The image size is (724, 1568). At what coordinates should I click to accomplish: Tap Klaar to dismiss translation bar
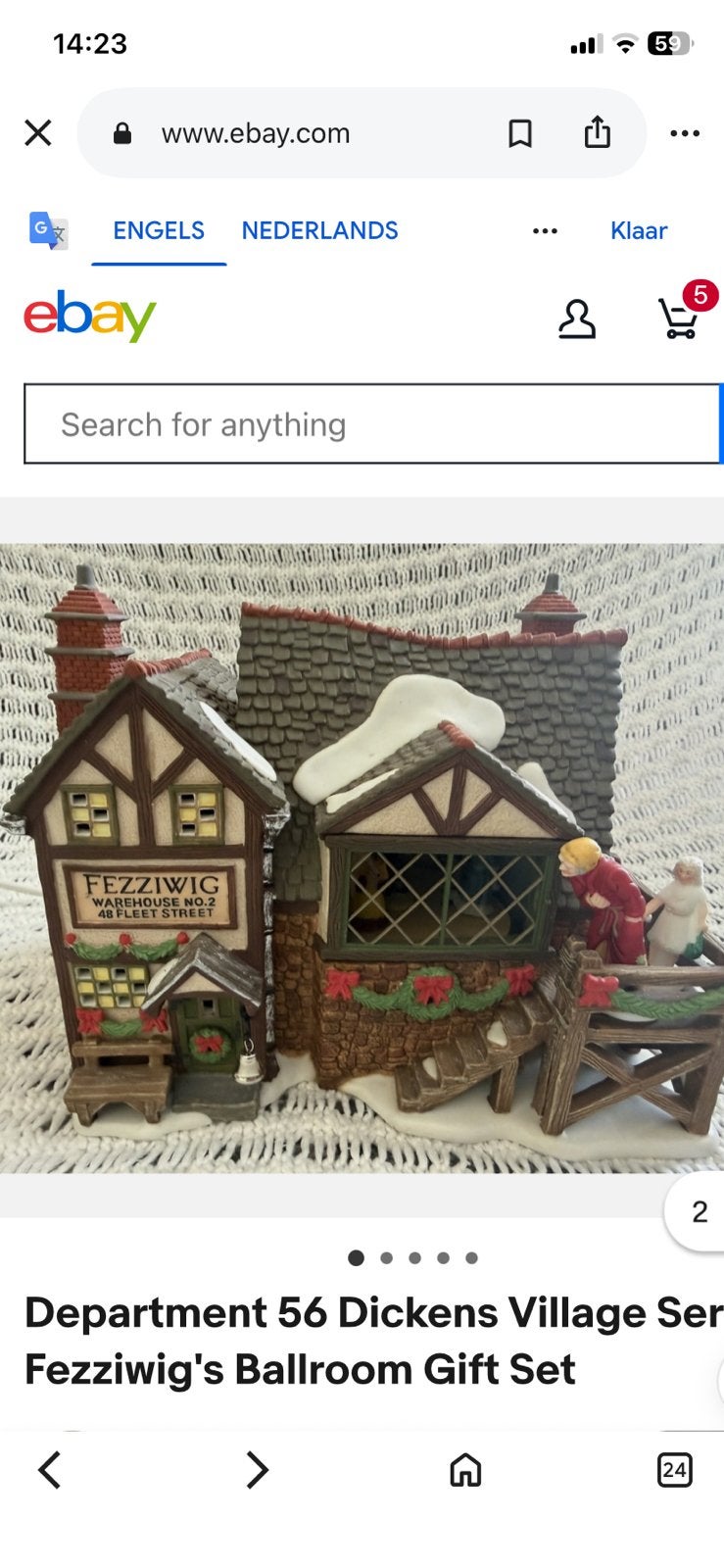tap(639, 230)
